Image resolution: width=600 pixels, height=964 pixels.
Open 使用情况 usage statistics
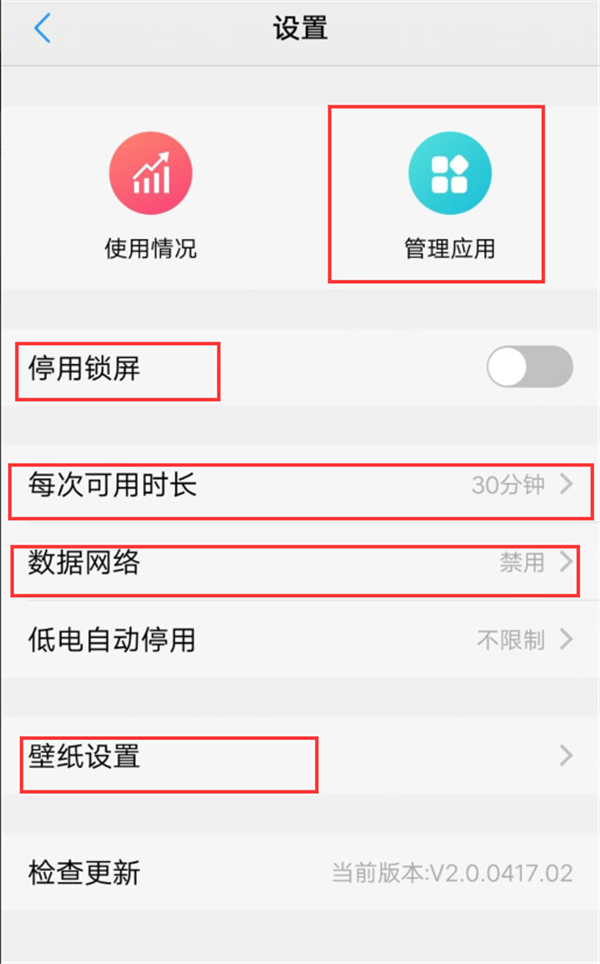point(150,196)
